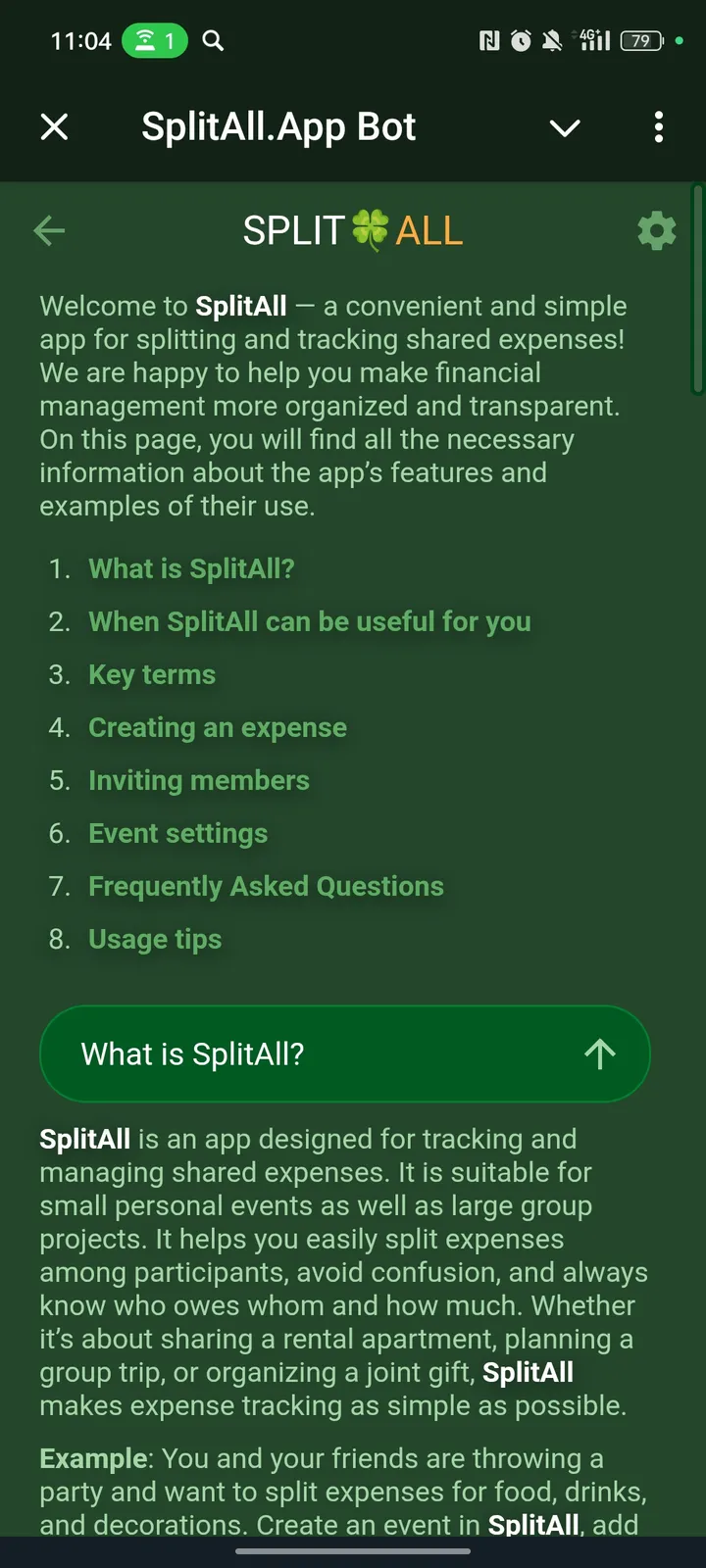The image size is (706, 1568).
Task: Tap the back arrow in the SplitAll header
Action: point(49,230)
